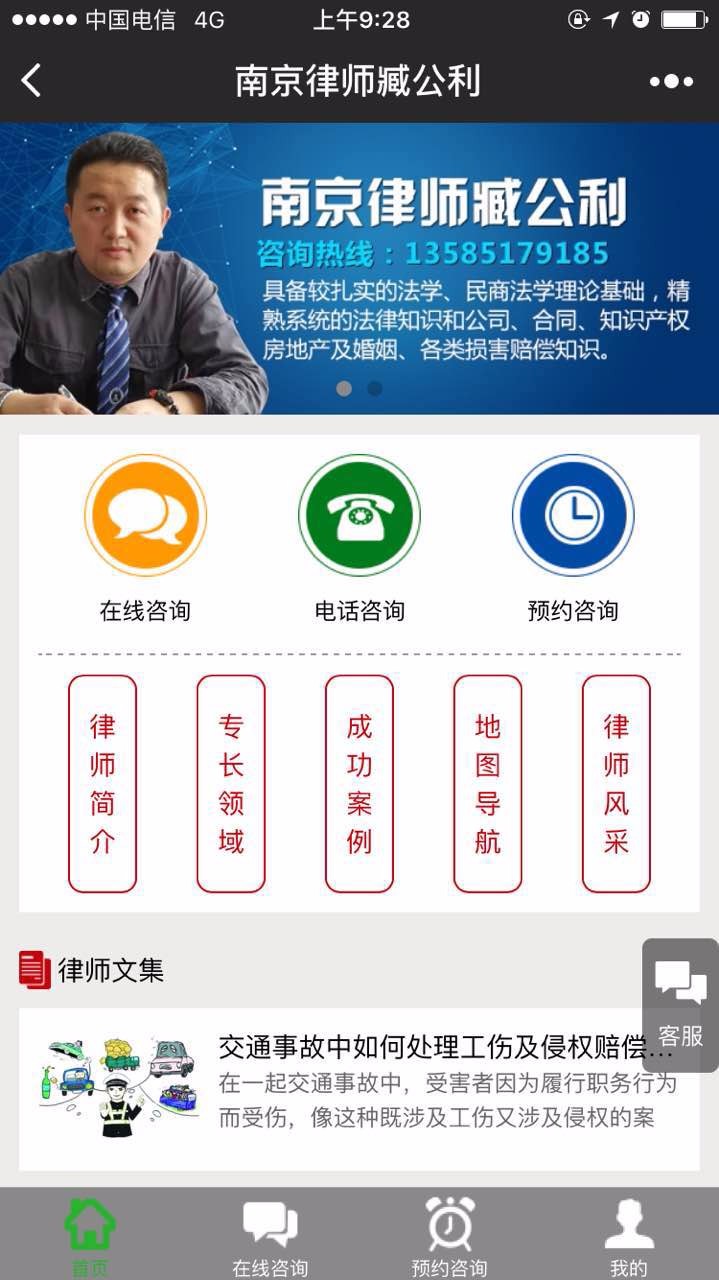The height and width of the screenshot is (1280, 719).
Task: Go back using the top-left arrow
Action: [31, 81]
